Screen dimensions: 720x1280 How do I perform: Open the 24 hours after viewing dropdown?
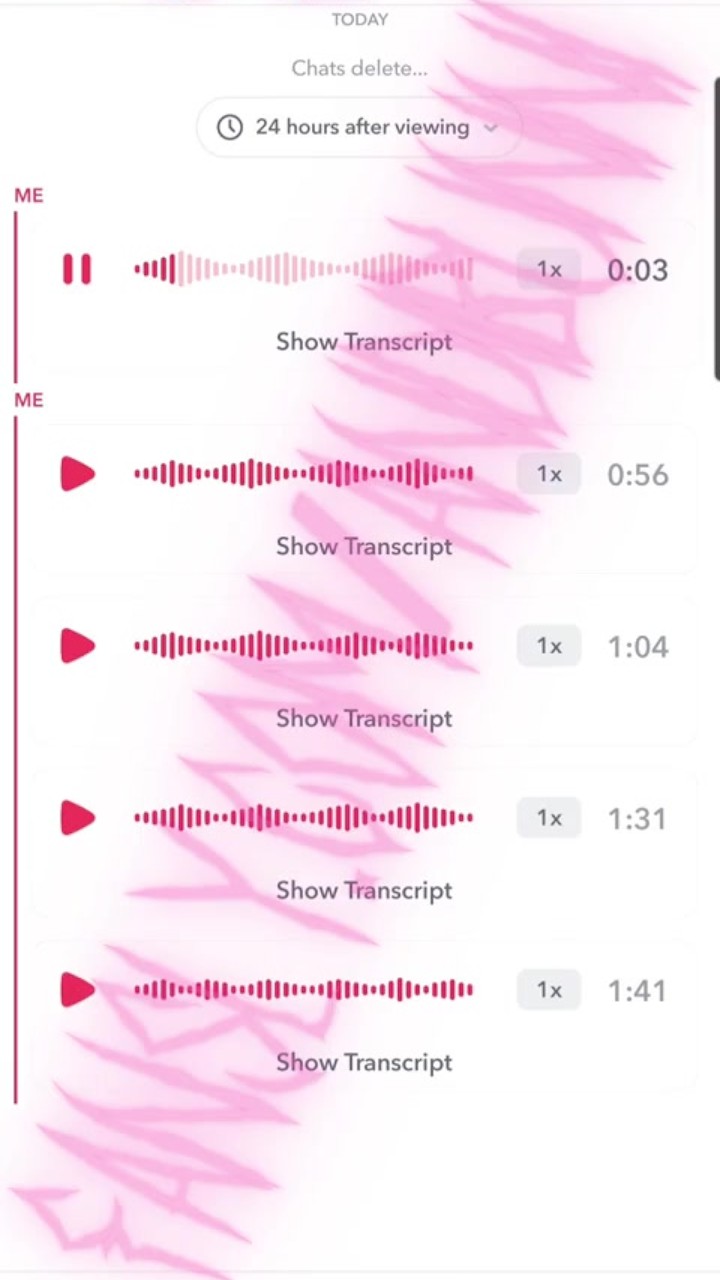point(359,127)
